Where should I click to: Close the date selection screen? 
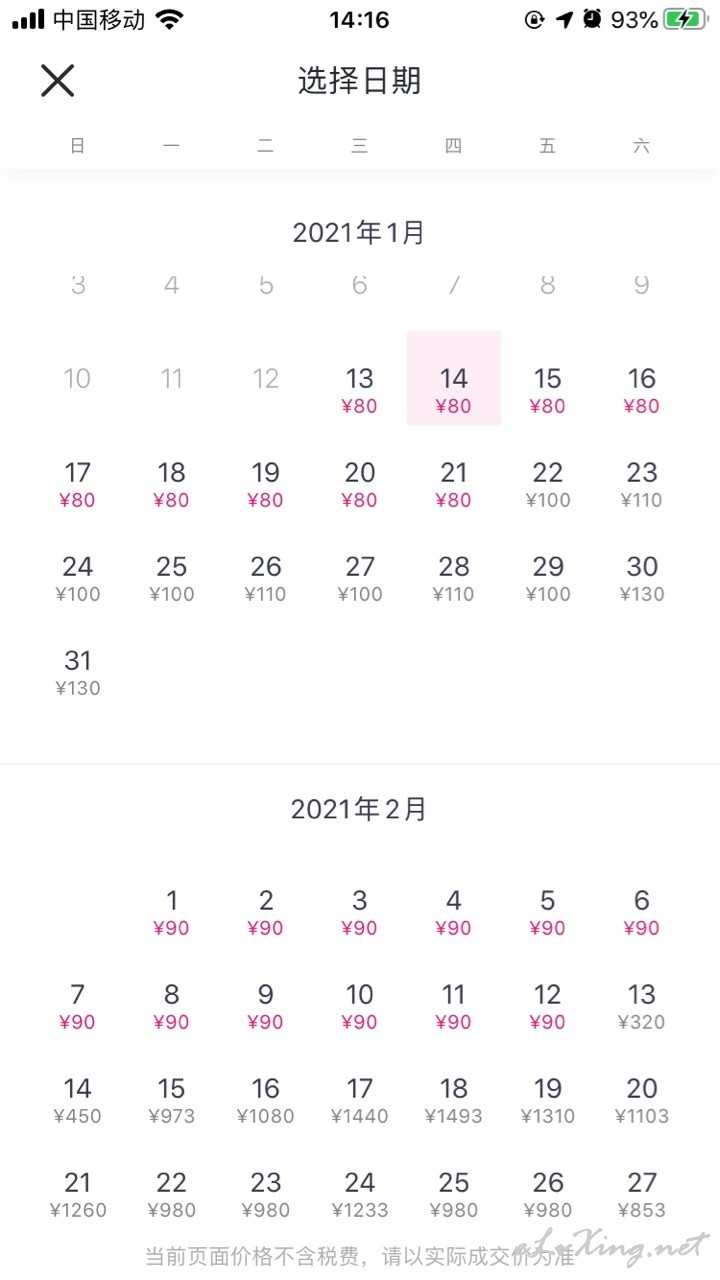tap(58, 80)
